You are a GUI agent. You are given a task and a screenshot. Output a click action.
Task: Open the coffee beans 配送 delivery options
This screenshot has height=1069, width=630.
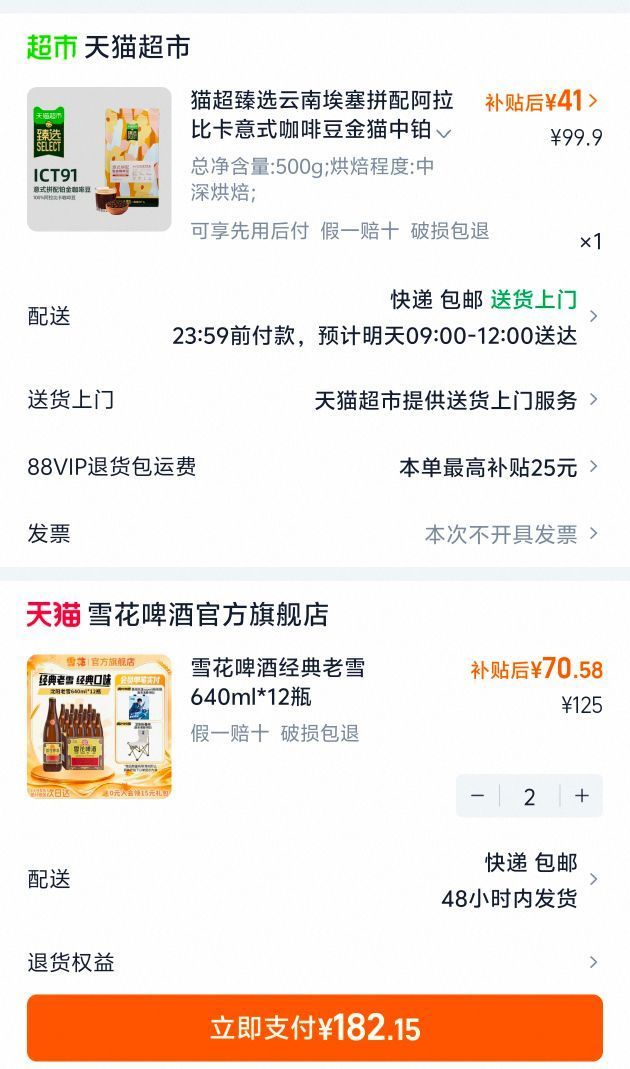315,317
